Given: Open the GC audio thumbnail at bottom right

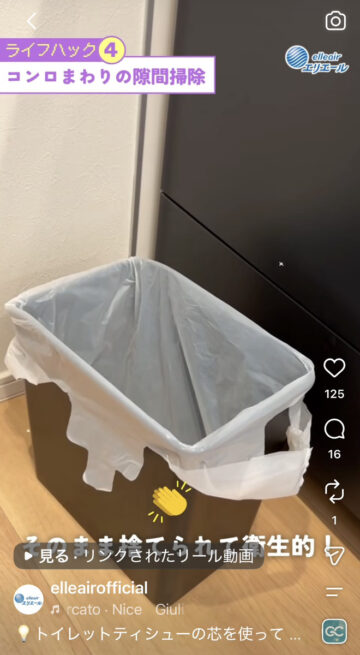Looking at the screenshot, I should 335,631.
